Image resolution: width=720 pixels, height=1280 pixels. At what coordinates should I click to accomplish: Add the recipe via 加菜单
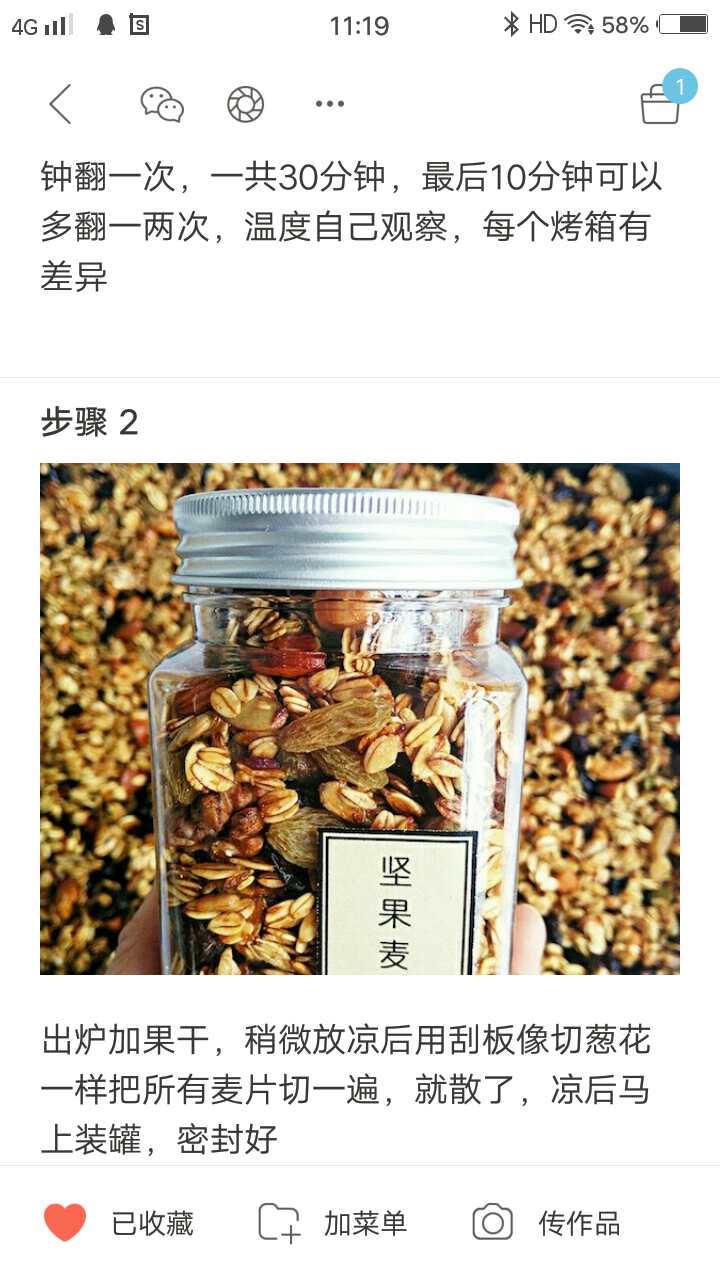click(332, 1222)
